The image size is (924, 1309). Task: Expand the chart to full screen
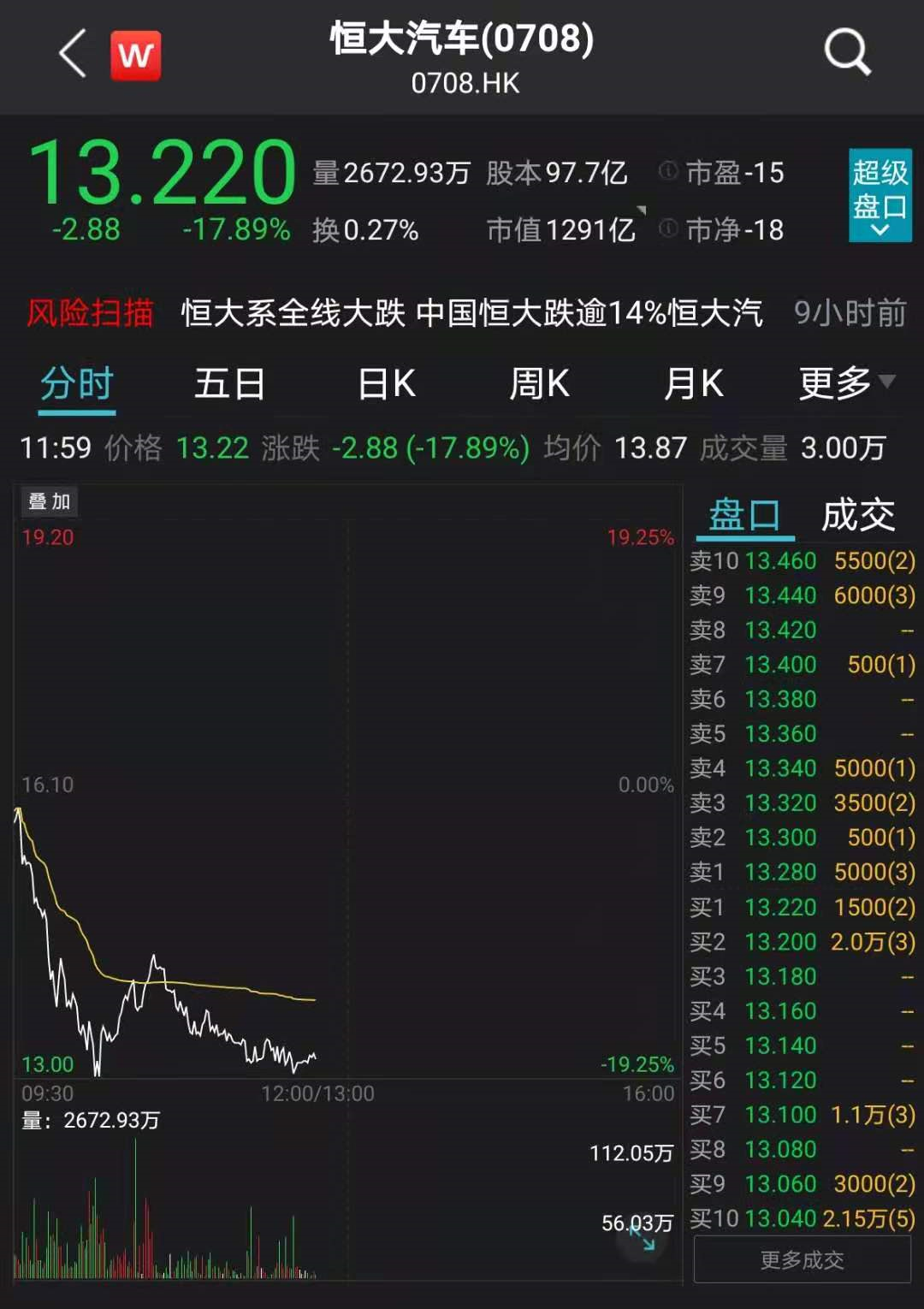[642, 1238]
